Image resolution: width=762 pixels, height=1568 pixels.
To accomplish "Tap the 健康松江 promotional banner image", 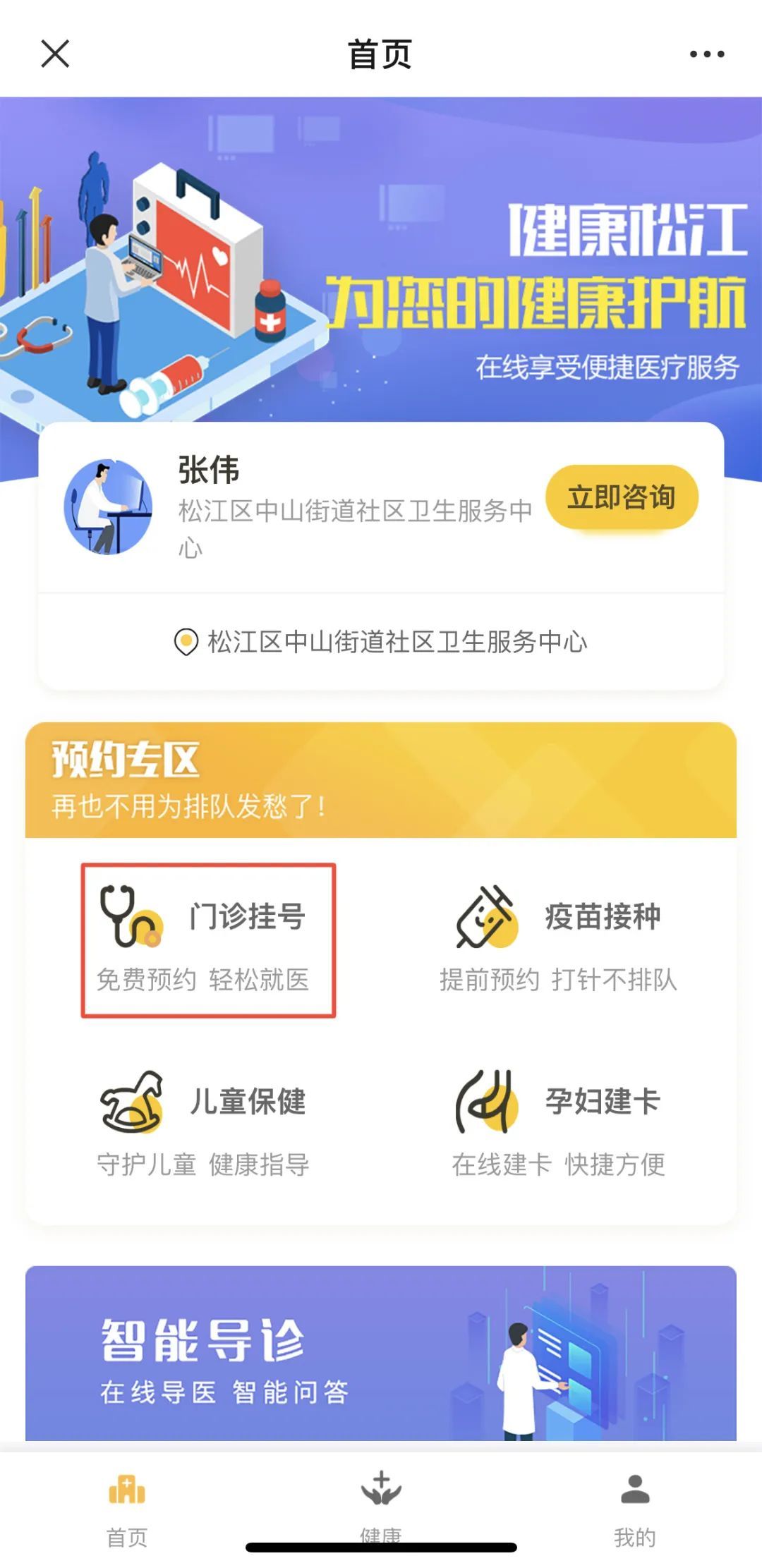I will (381, 254).
